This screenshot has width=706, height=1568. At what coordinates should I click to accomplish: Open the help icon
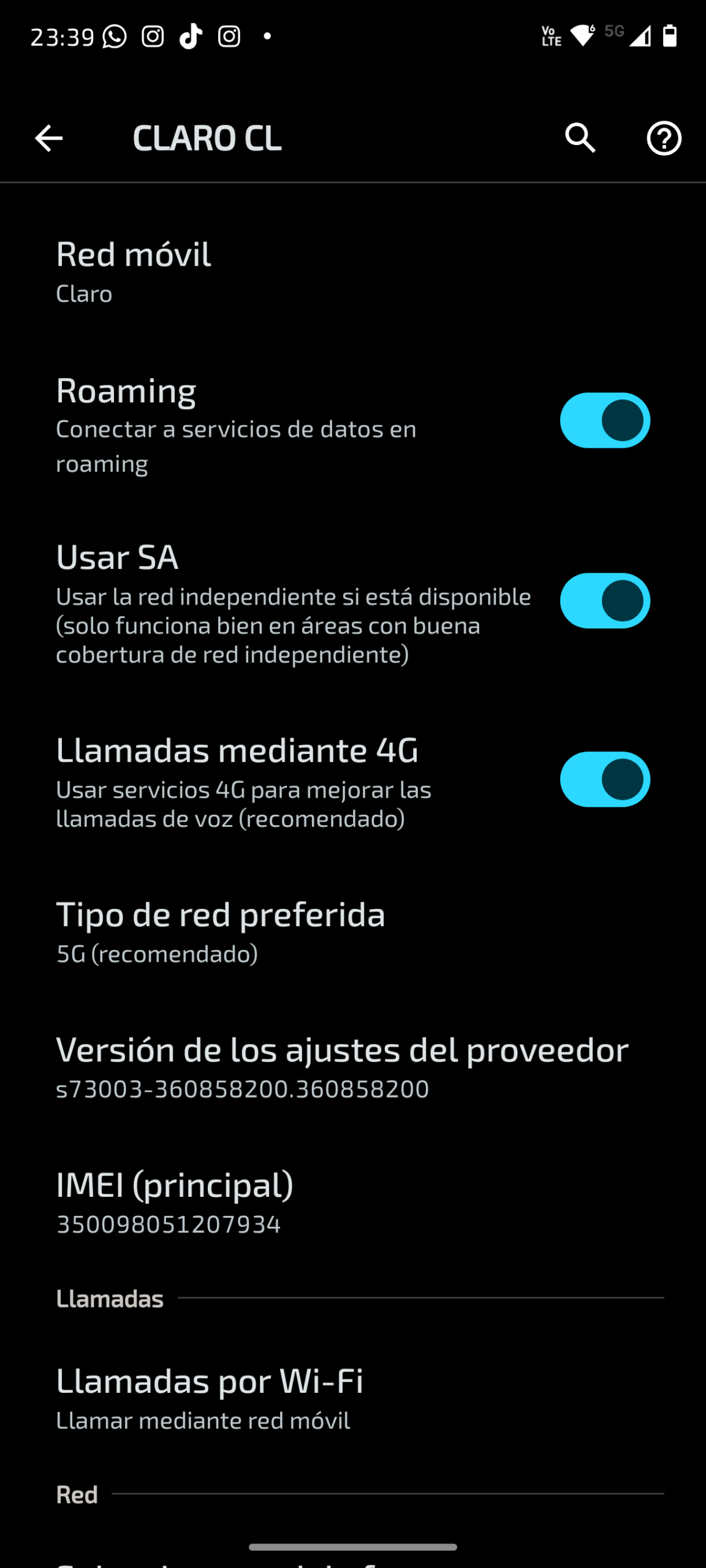point(664,138)
